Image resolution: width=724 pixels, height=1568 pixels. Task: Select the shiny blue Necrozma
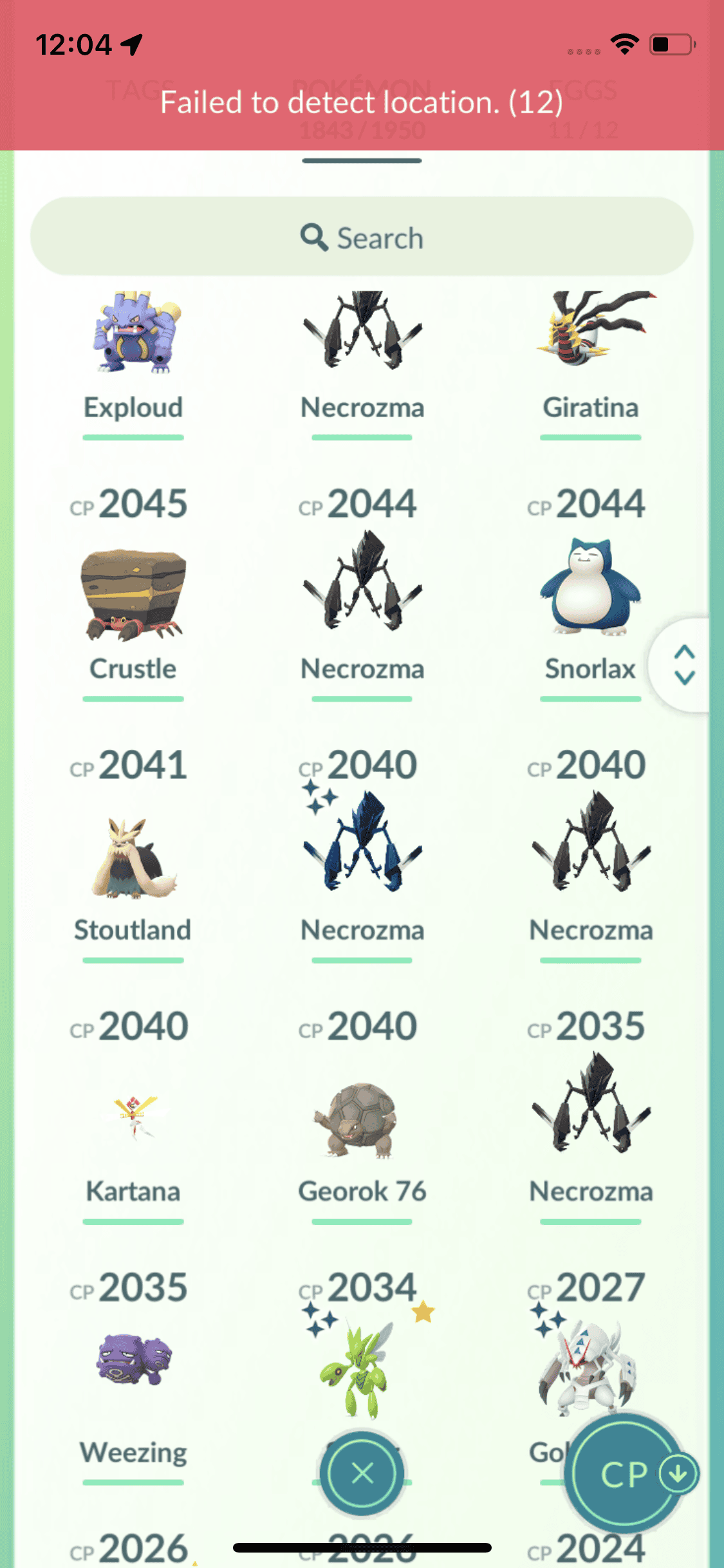362,843
